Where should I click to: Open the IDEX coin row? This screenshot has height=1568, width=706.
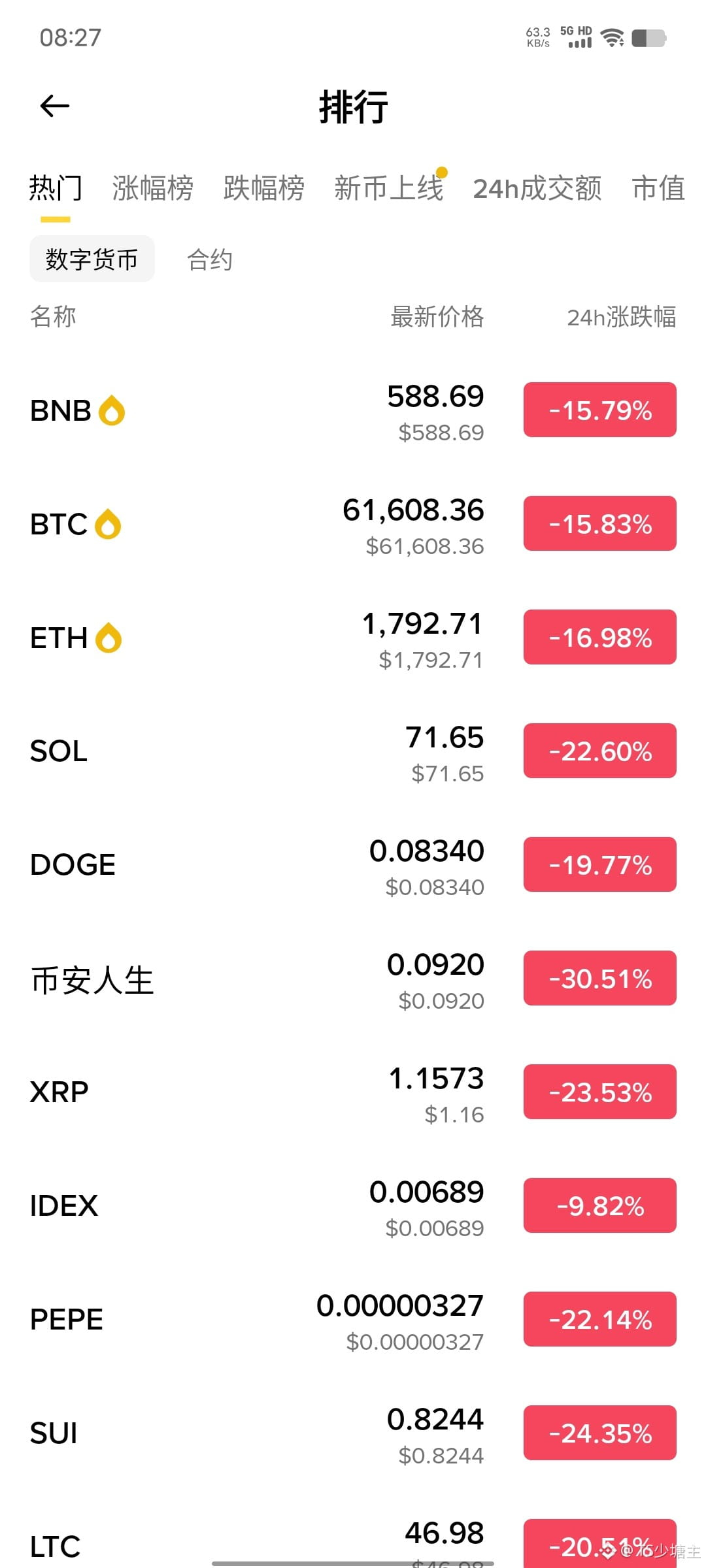point(353,1206)
